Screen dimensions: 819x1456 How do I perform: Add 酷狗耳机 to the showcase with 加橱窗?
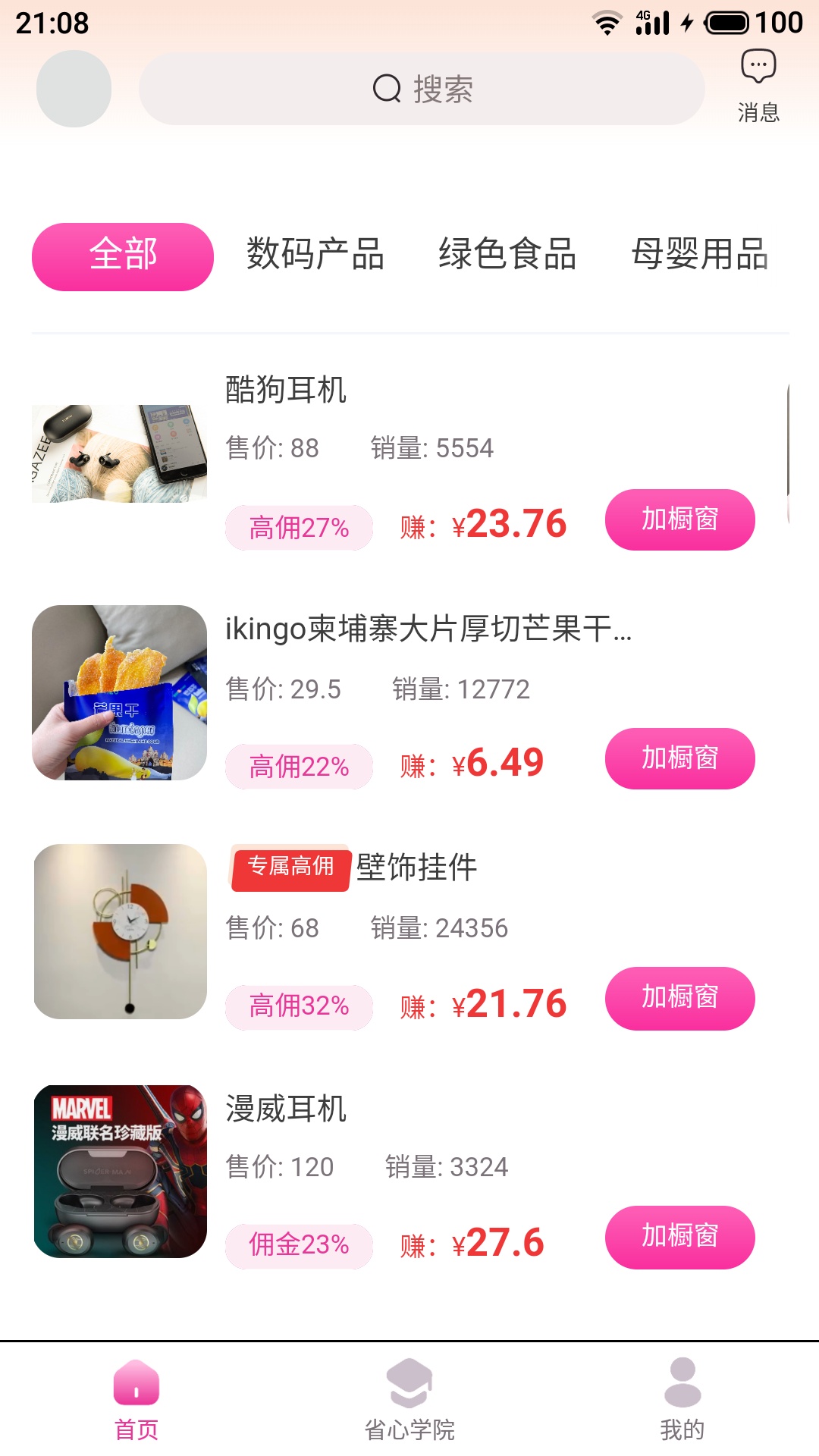tap(679, 520)
